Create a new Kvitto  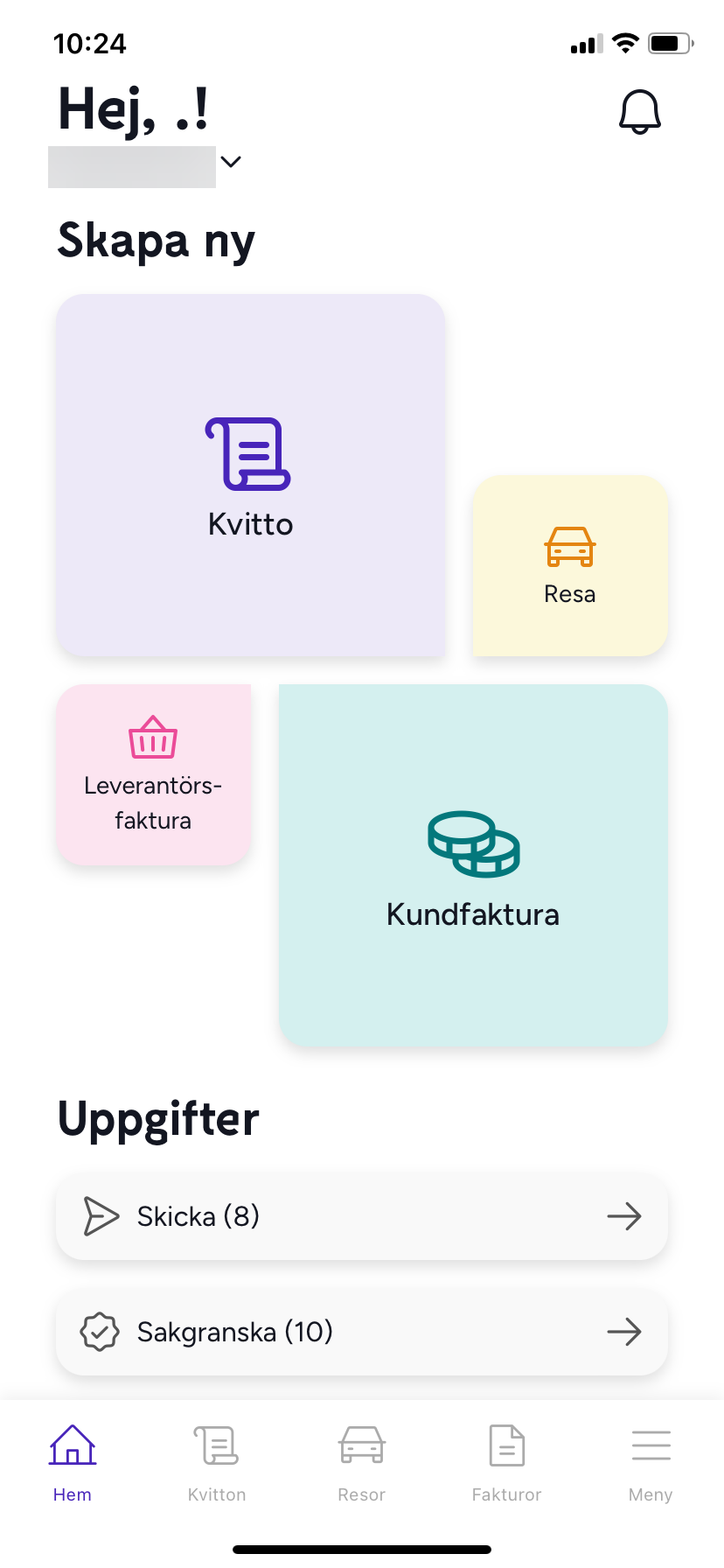click(251, 475)
